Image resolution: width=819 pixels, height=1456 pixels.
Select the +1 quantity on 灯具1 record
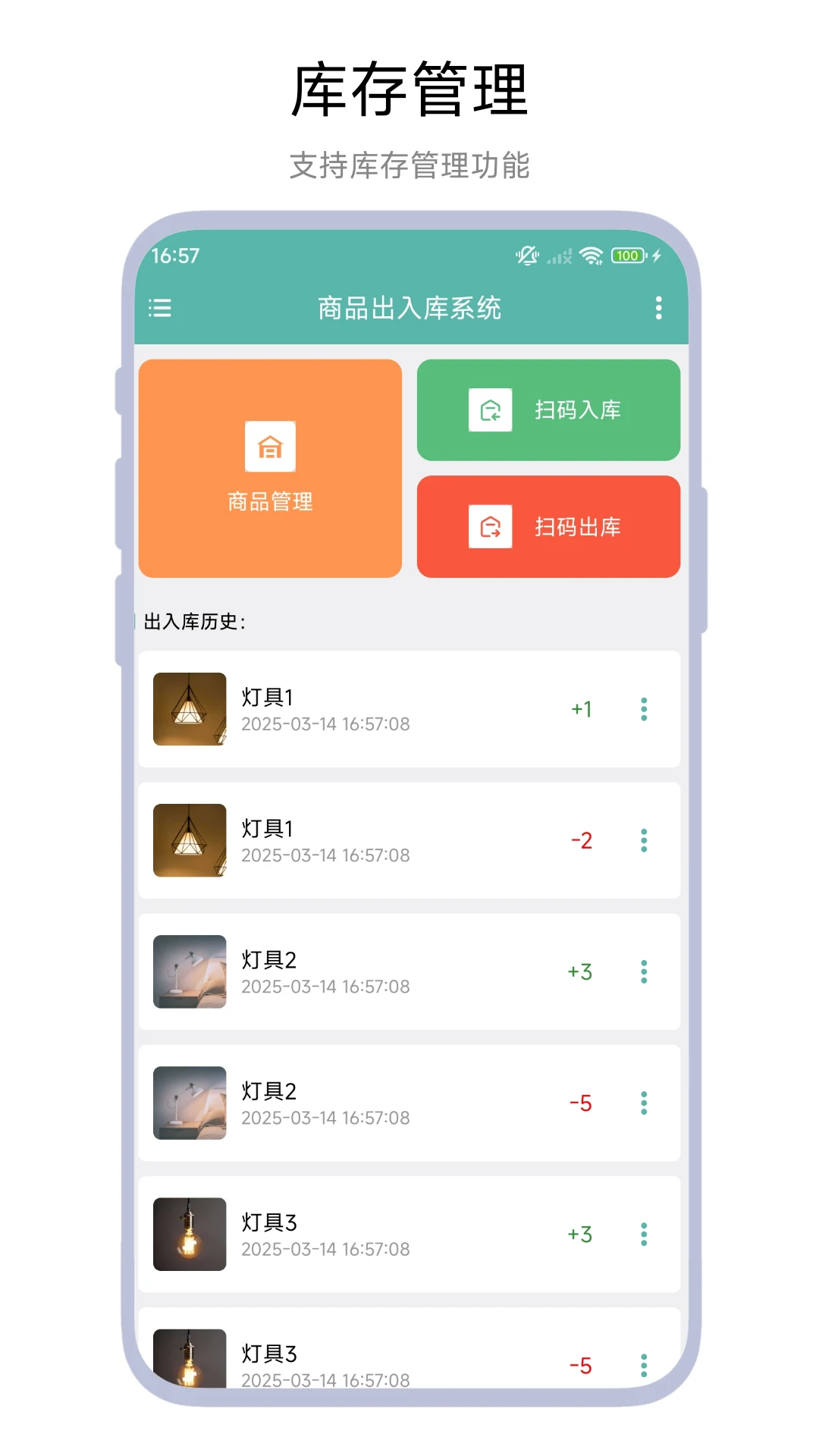pyautogui.click(x=581, y=709)
